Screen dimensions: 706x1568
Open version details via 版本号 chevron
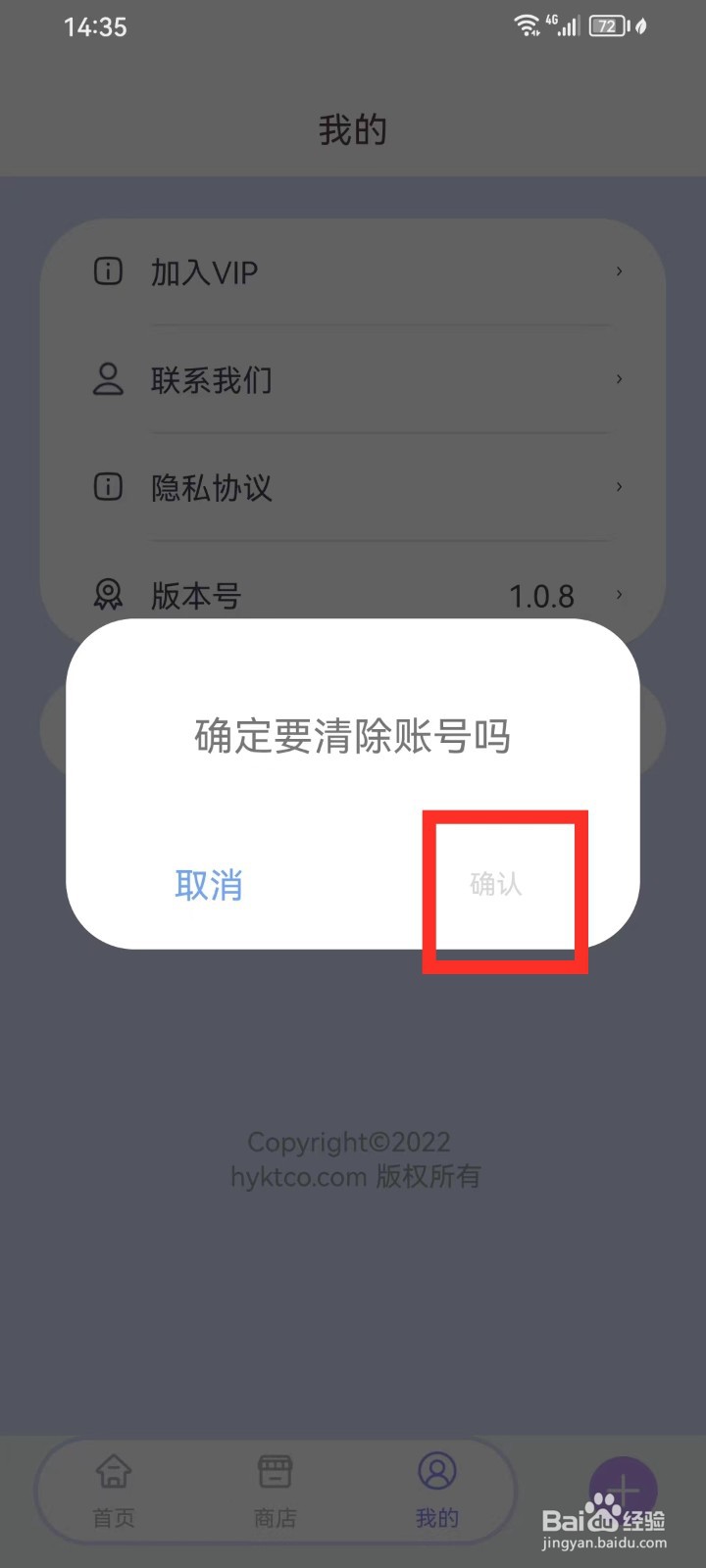tap(619, 595)
